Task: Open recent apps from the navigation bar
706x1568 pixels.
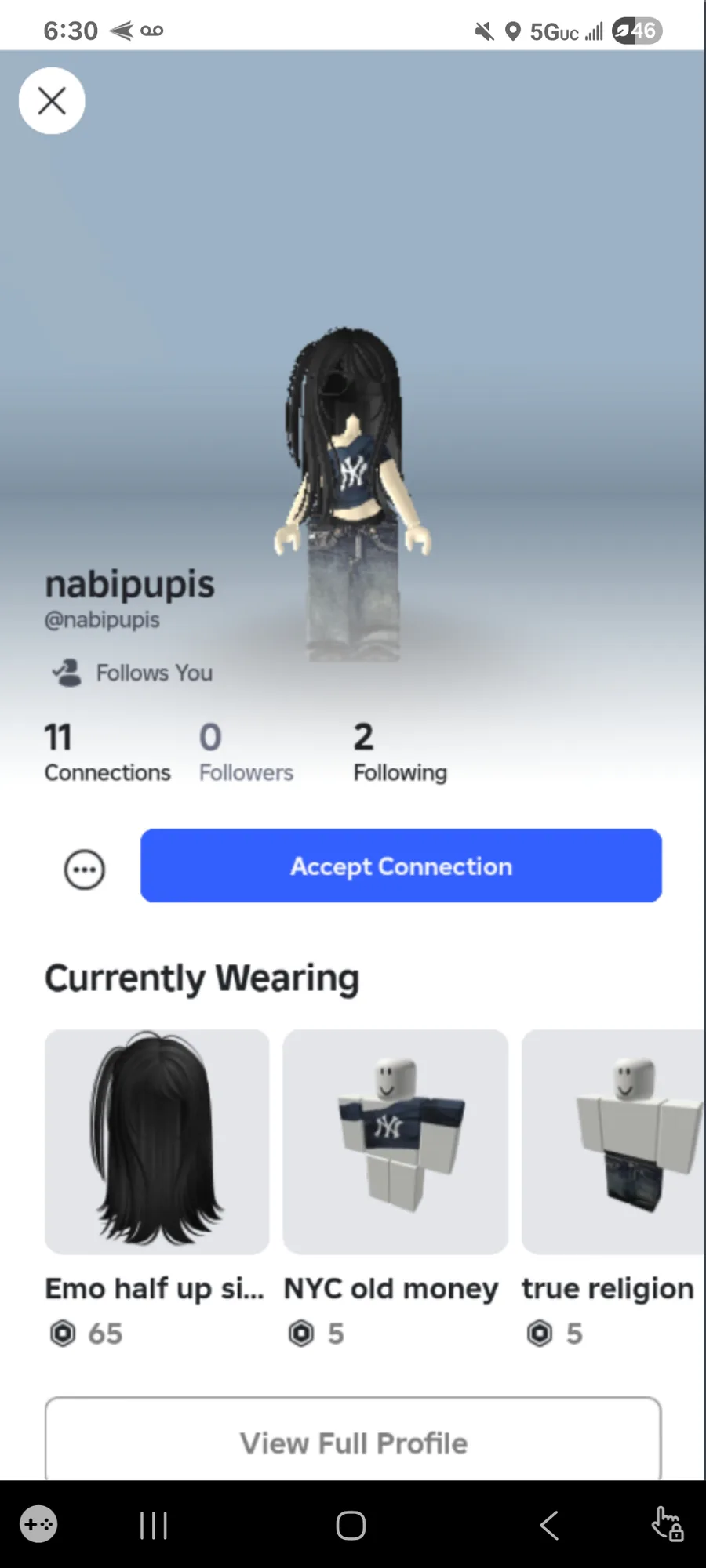Action: [154, 1526]
